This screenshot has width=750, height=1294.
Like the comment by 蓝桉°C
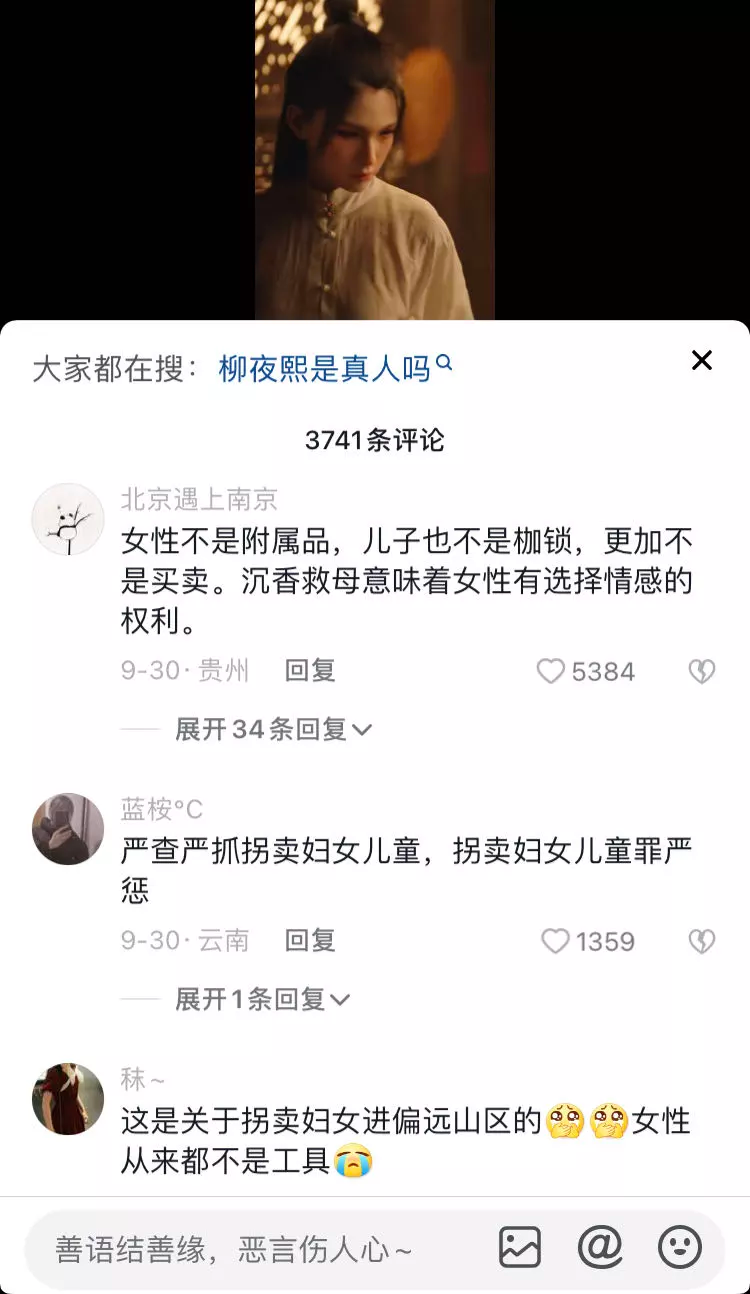pyautogui.click(x=555, y=941)
